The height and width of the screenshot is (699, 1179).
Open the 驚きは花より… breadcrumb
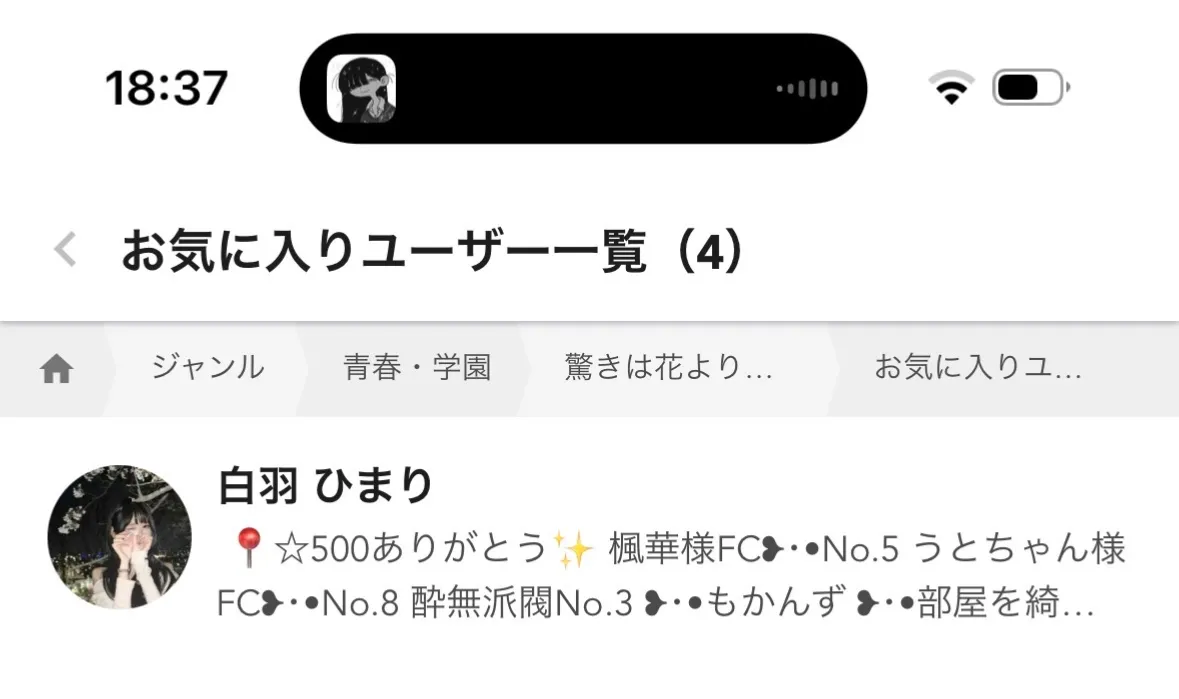pyautogui.click(x=669, y=368)
